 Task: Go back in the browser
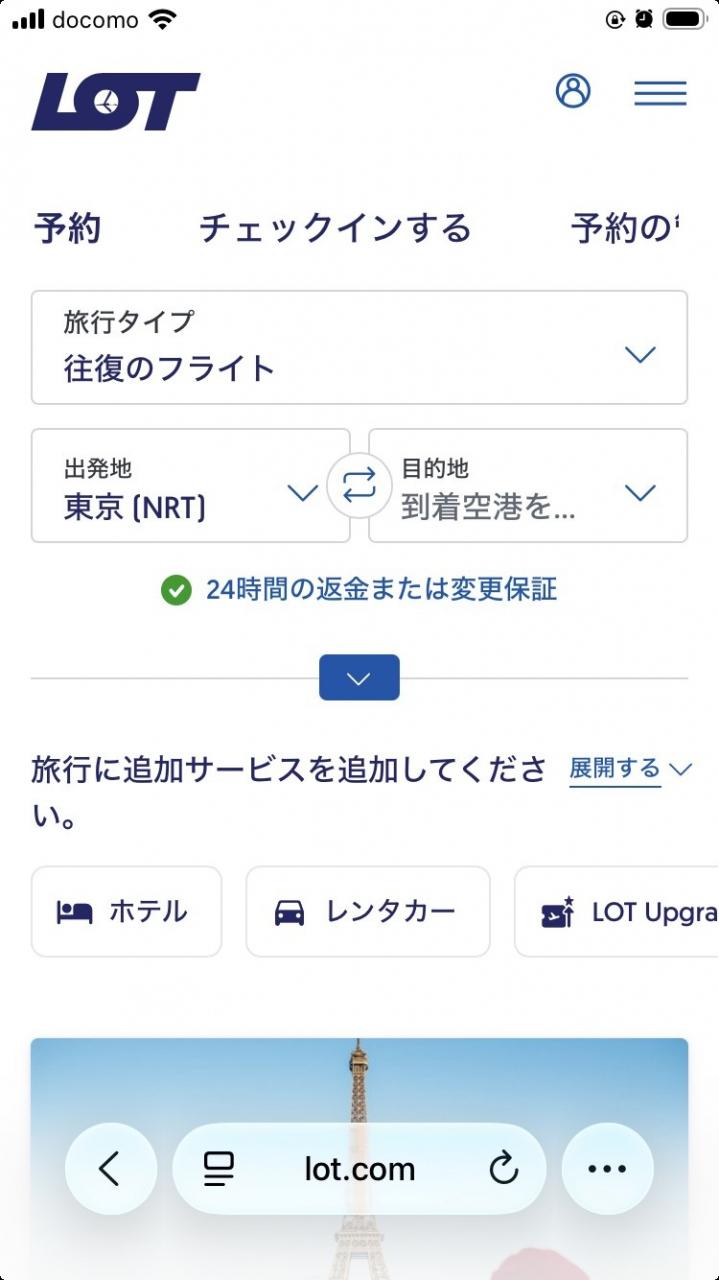[110, 1169]
